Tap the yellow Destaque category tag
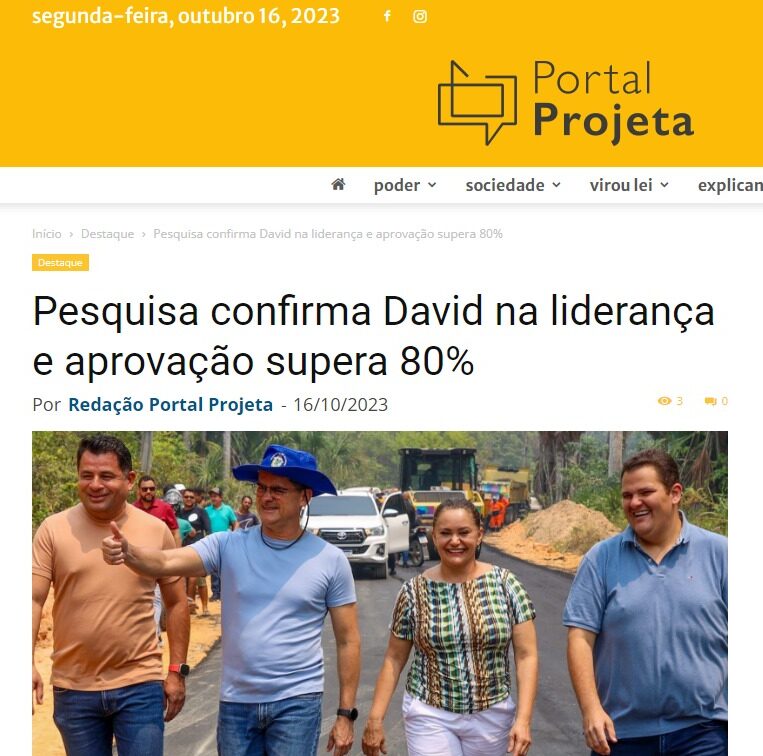 click(60, 262)
